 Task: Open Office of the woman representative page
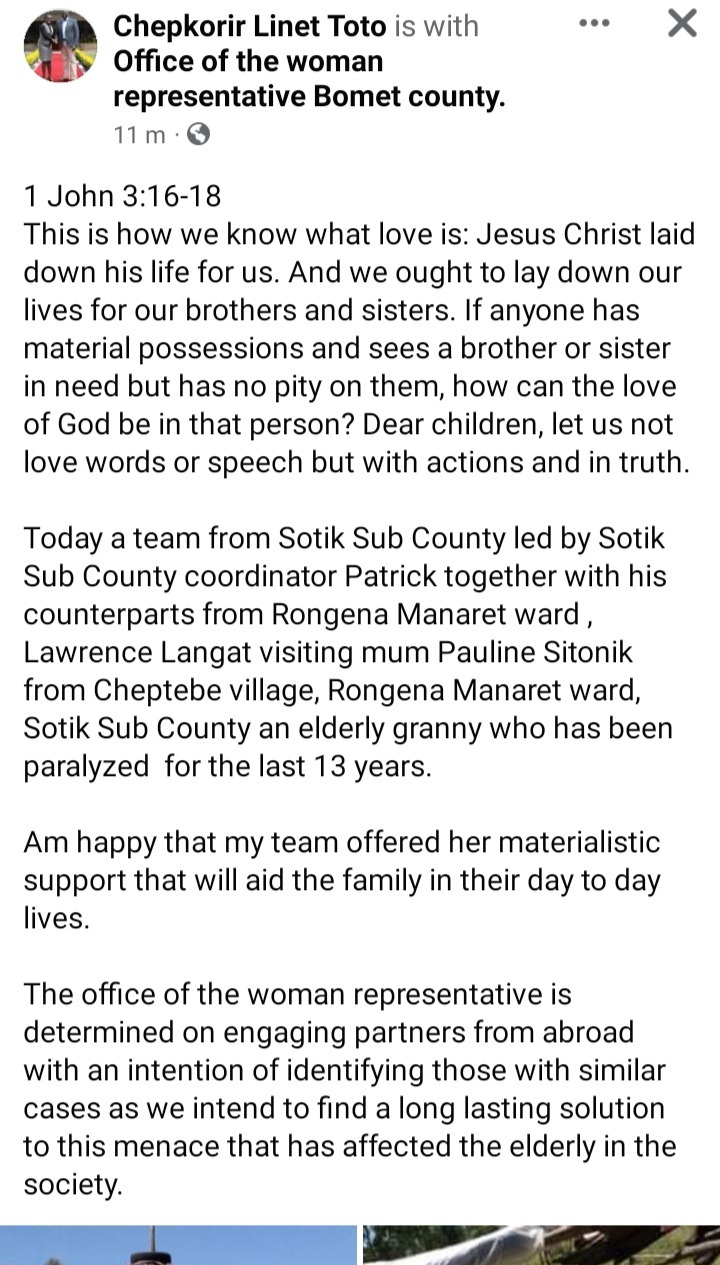coord(308,80)
